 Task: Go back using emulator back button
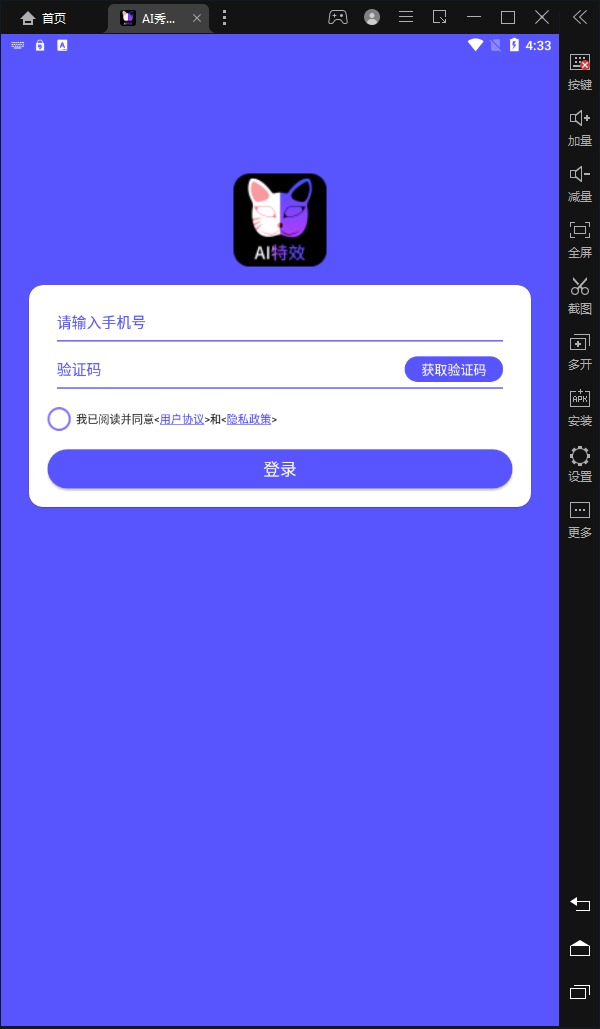click(580, 904)
